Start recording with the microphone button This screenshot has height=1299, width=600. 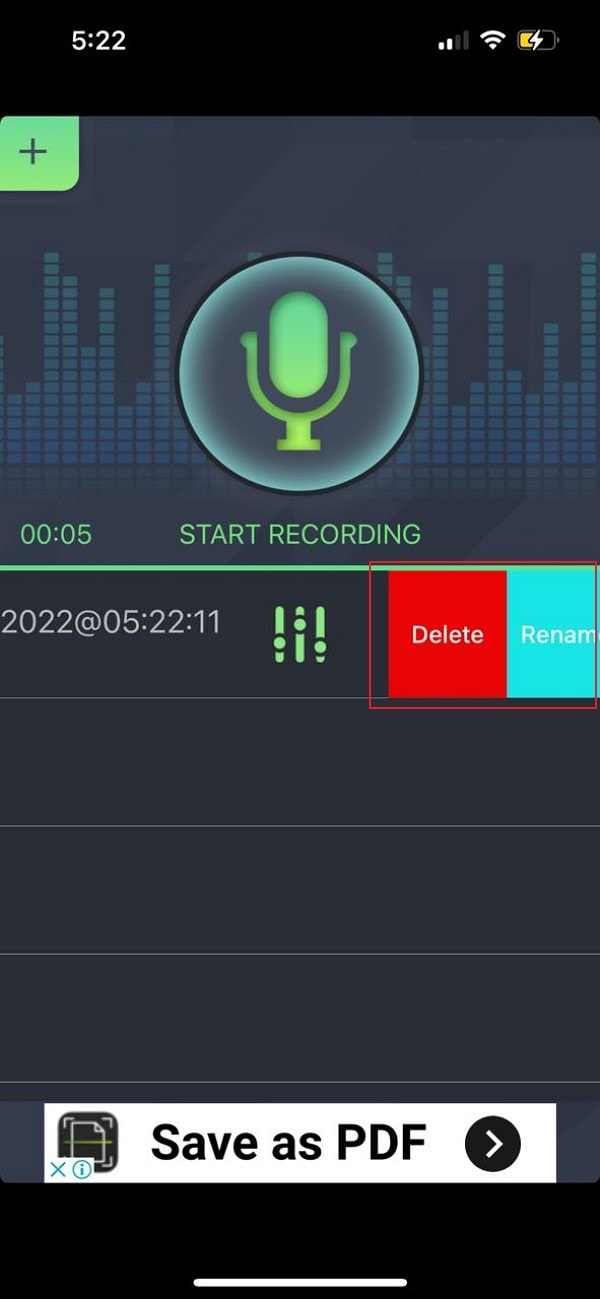(x=299, y=373)
